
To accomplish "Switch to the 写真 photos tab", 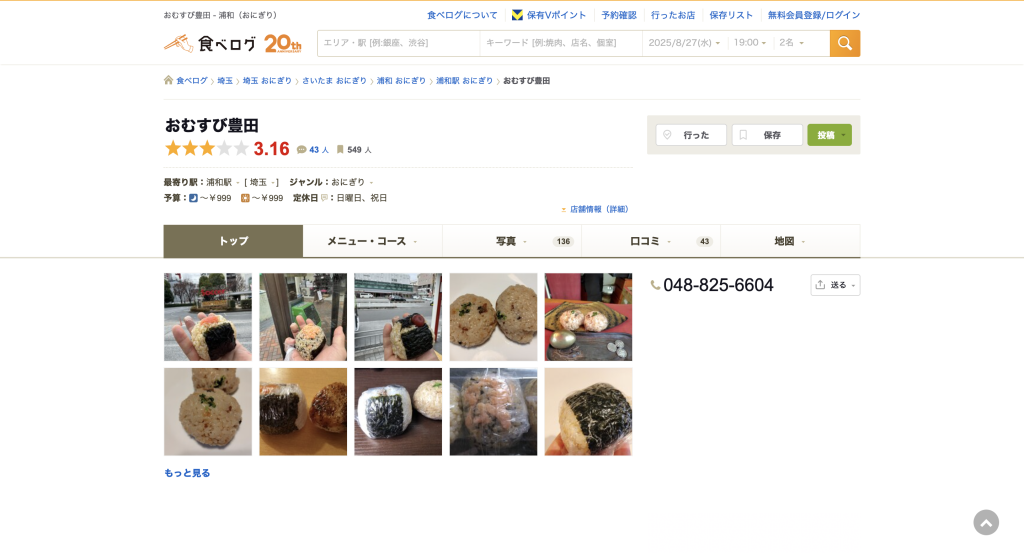I will click(511, 241).
